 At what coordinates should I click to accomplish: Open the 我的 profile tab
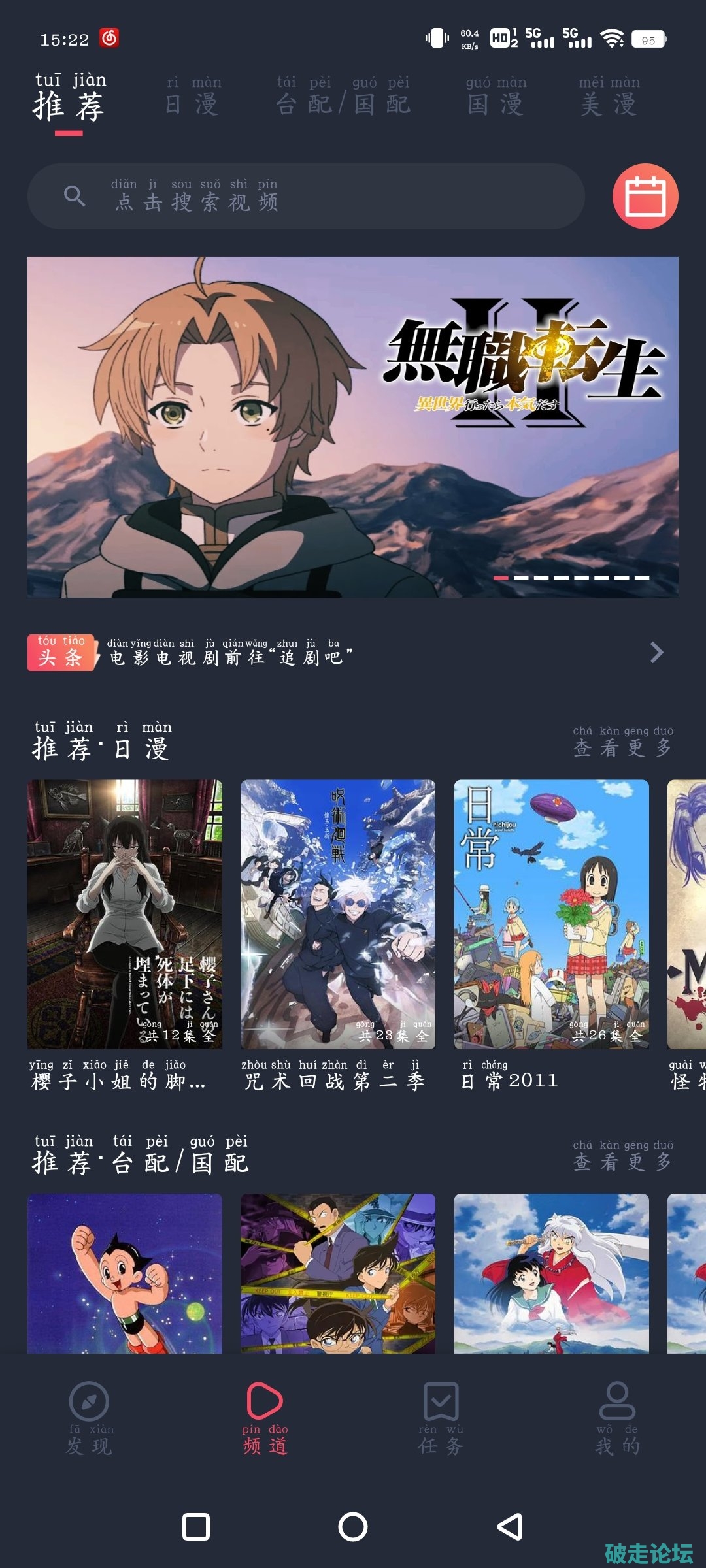617,1418
